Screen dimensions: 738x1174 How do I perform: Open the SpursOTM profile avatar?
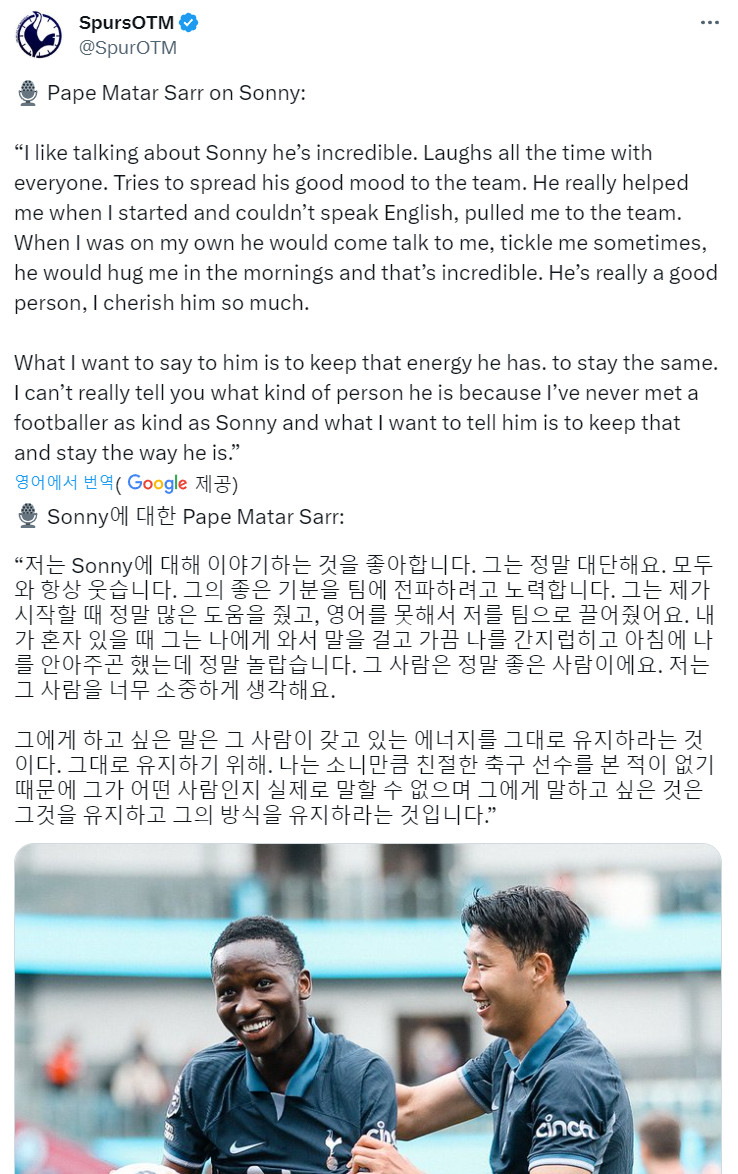click(38, 34)
